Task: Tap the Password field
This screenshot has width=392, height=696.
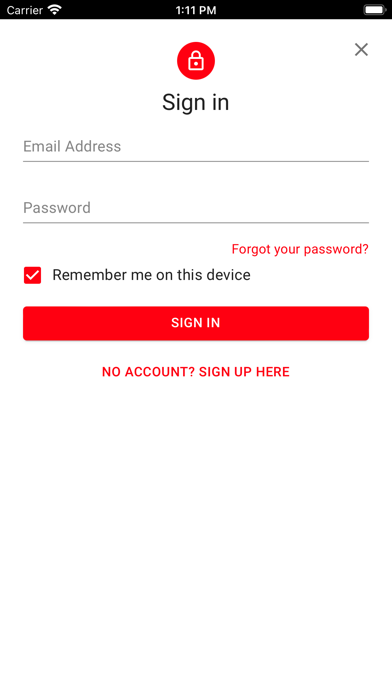Action: point(196,208)
